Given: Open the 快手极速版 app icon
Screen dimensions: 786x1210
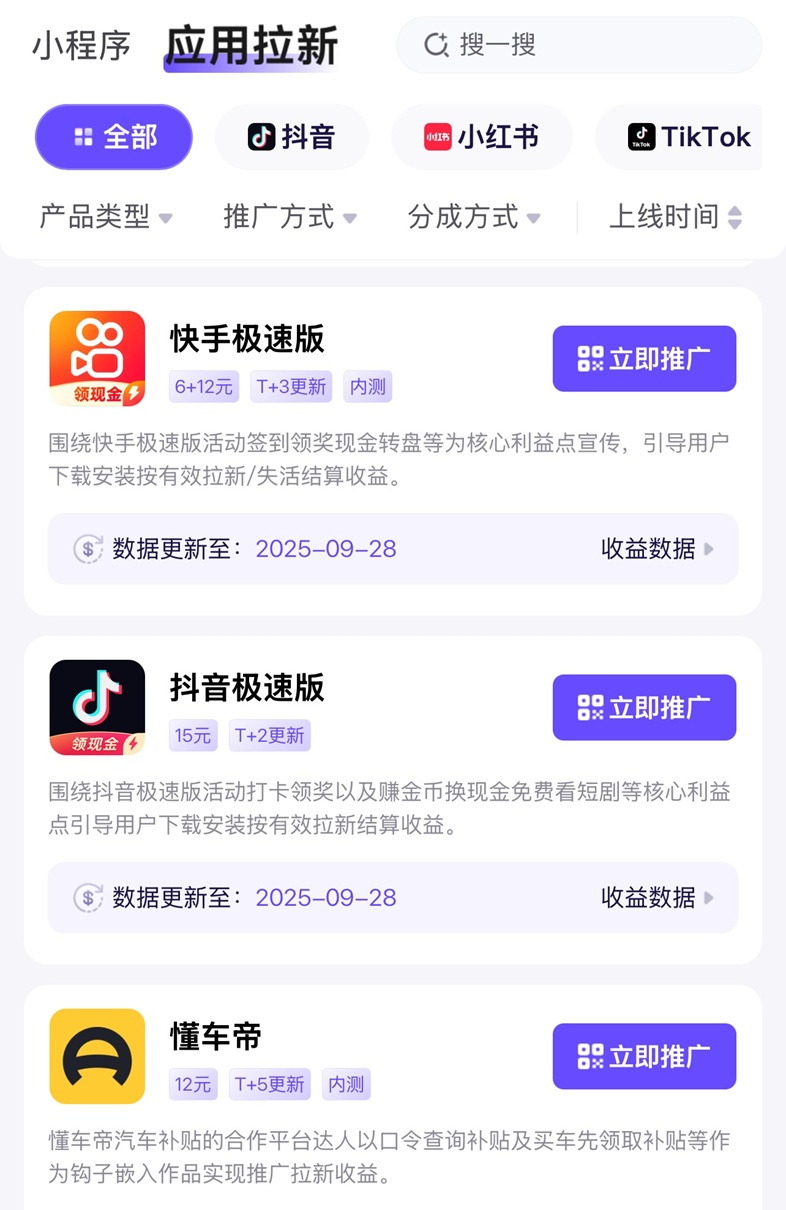Looking at the screenshot, I should pos(97,359).
